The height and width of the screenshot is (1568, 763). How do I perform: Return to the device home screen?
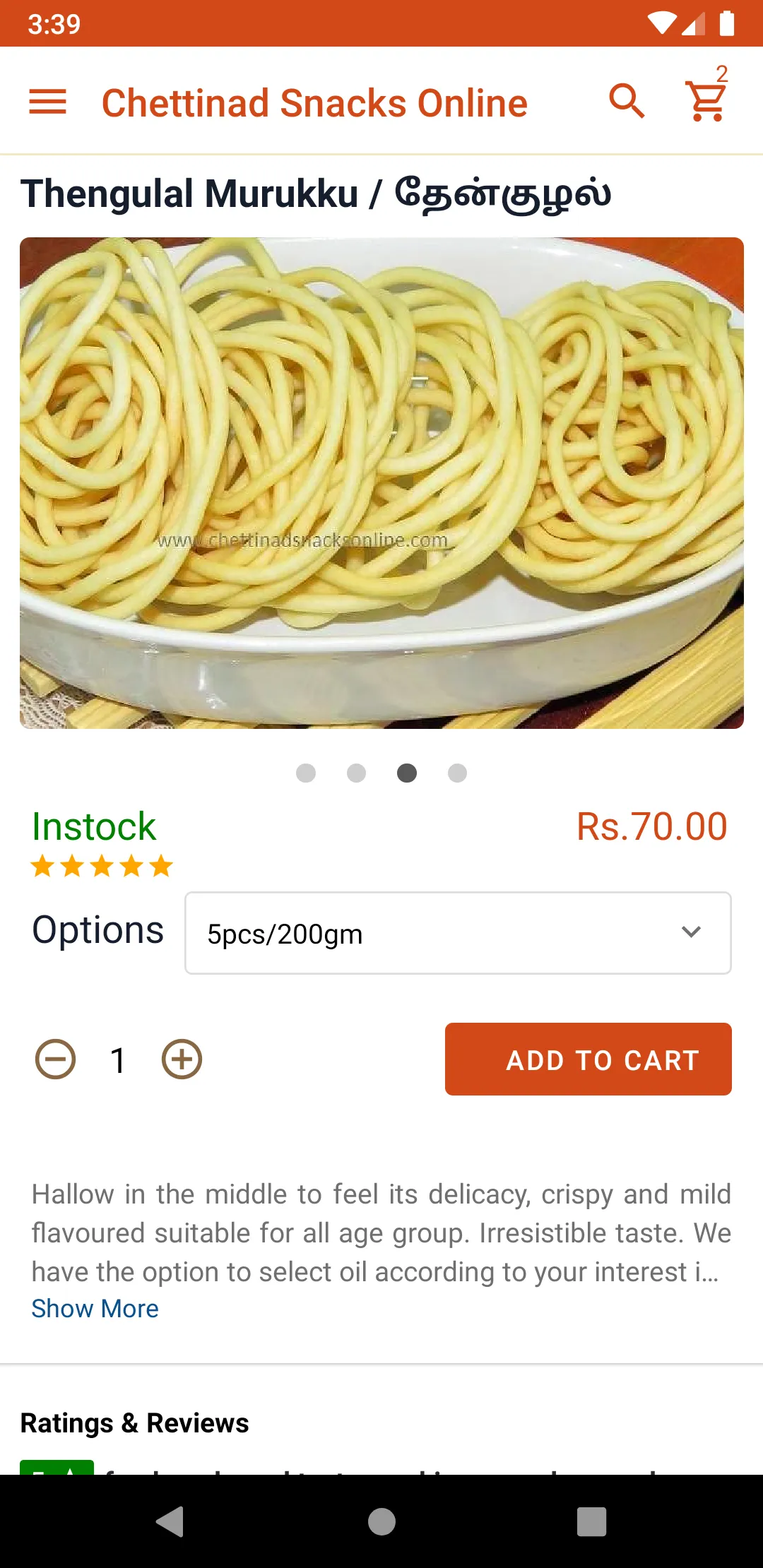[x=381, y=1521]
